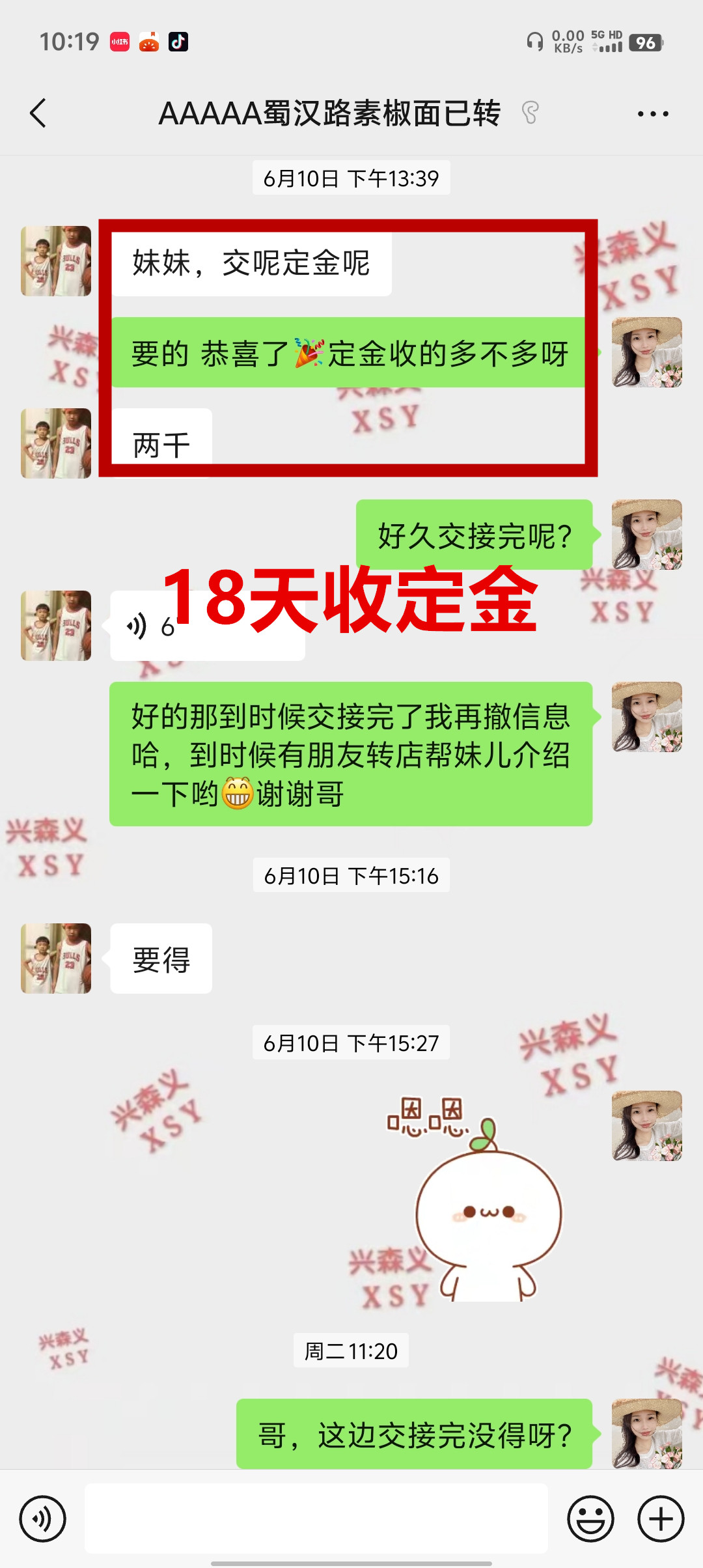Viewport: 703px width, 1568px height.
Task: Open the emoji sticker panel
Action: pyautogui.click(x=590, y=1519)
